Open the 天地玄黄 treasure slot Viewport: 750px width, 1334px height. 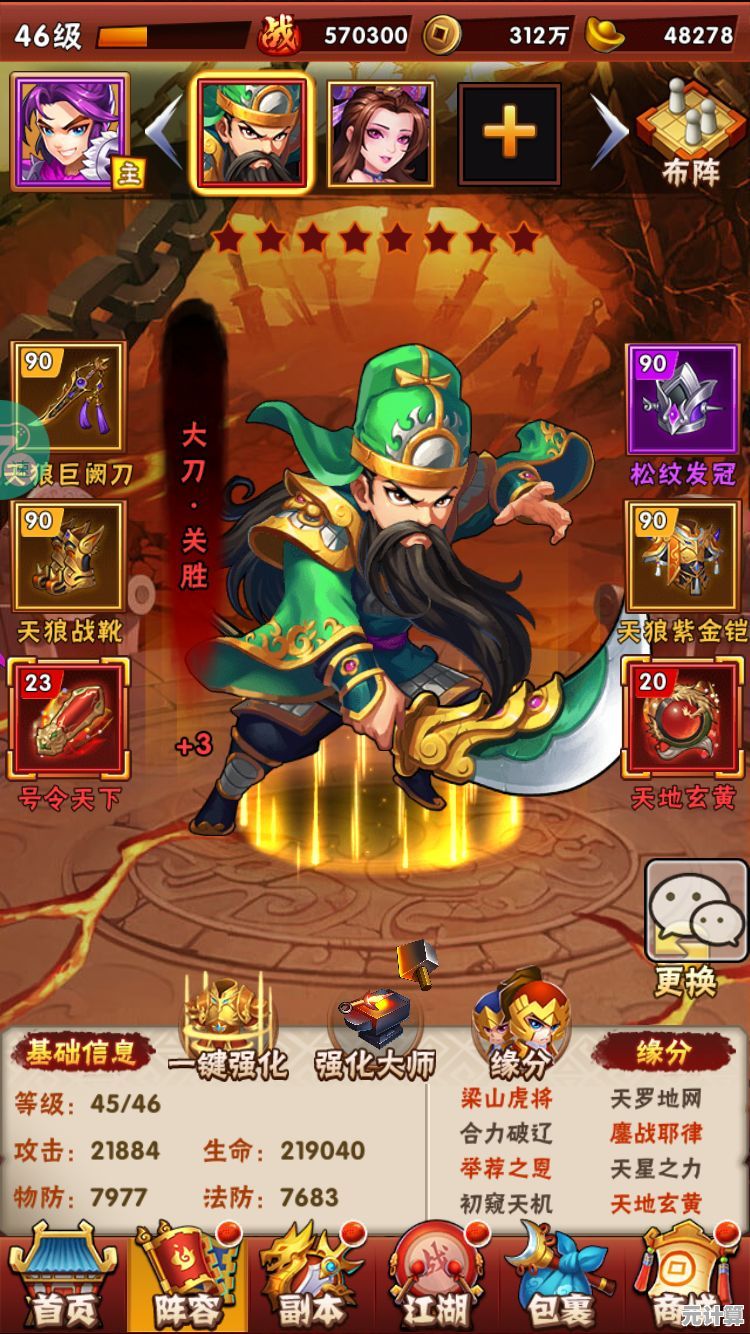[x=682, y=718]
